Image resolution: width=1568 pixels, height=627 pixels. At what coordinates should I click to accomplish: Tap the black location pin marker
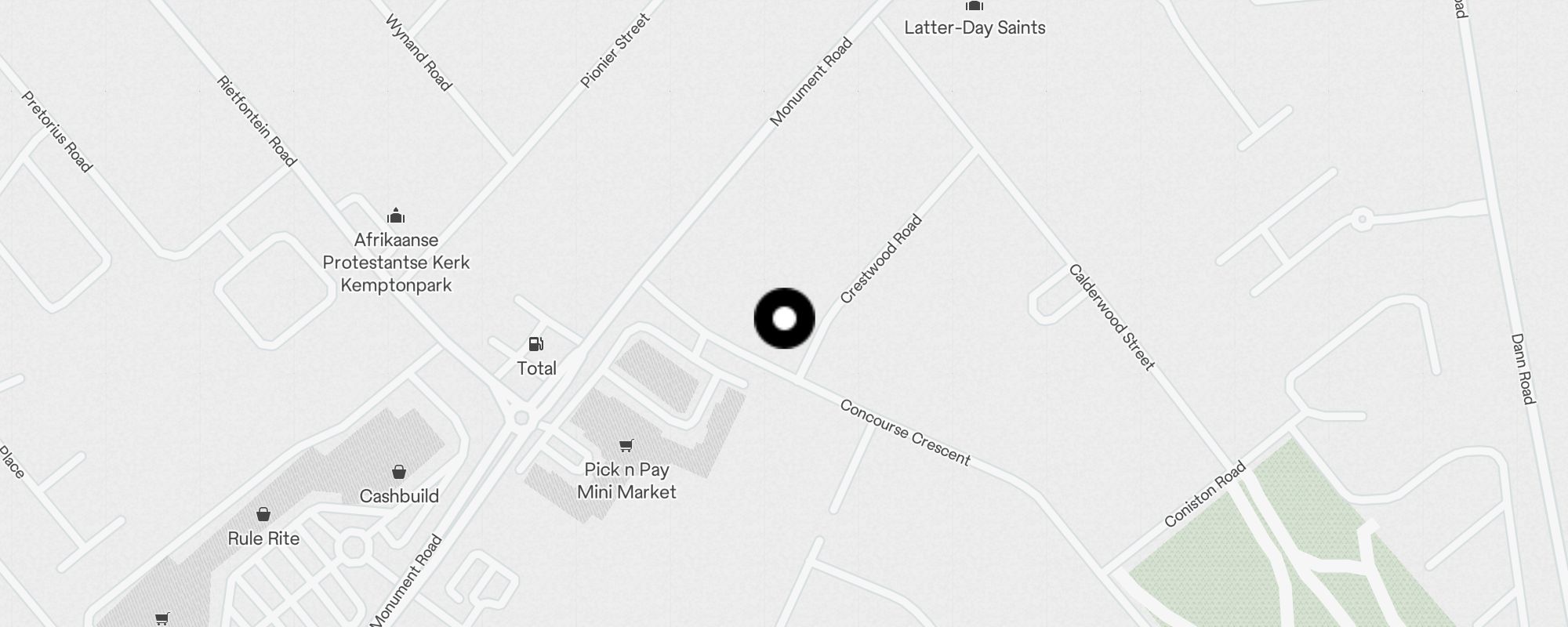point(784,318)
